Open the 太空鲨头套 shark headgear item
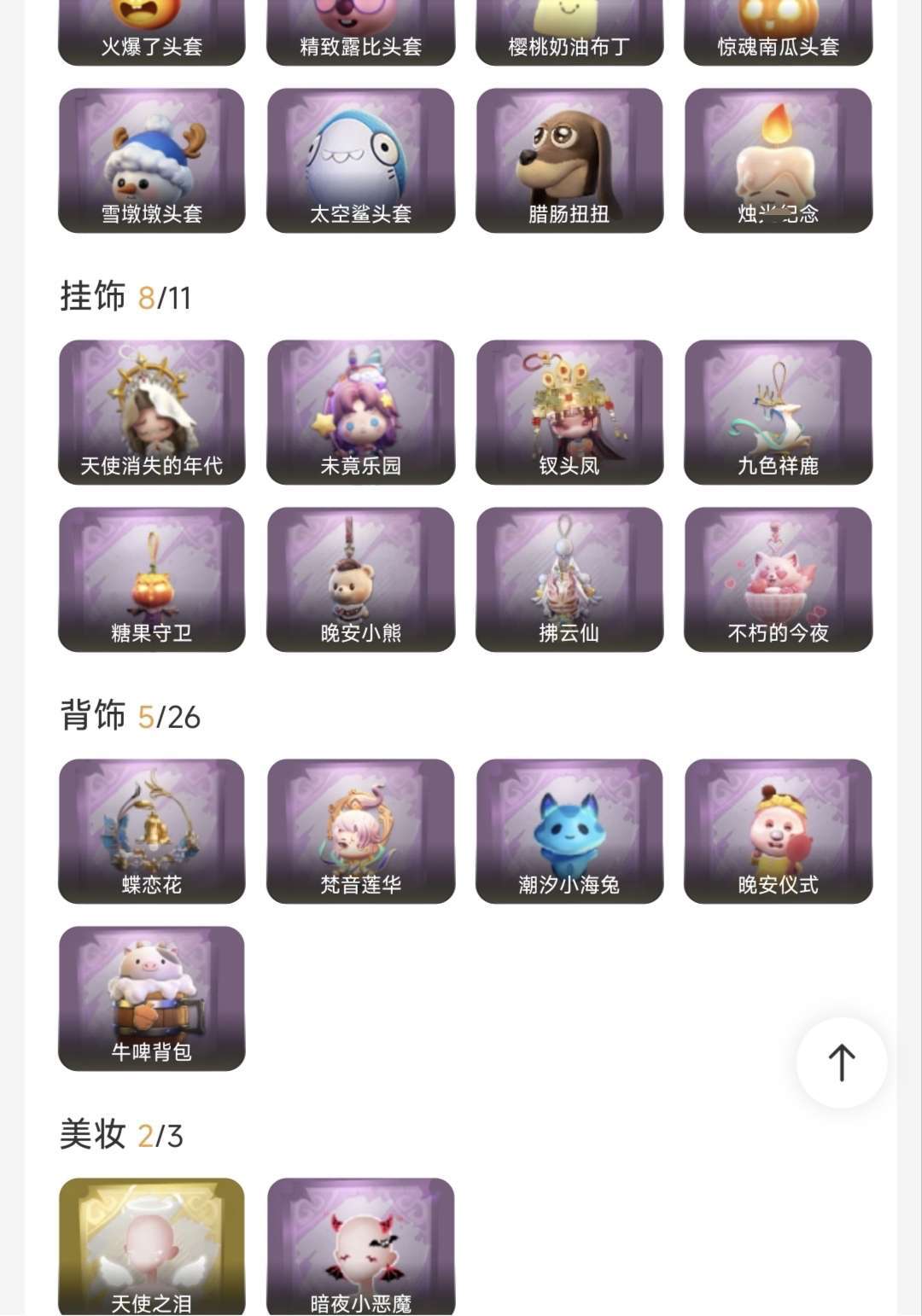922x1316 pixels. pos(360,159)
